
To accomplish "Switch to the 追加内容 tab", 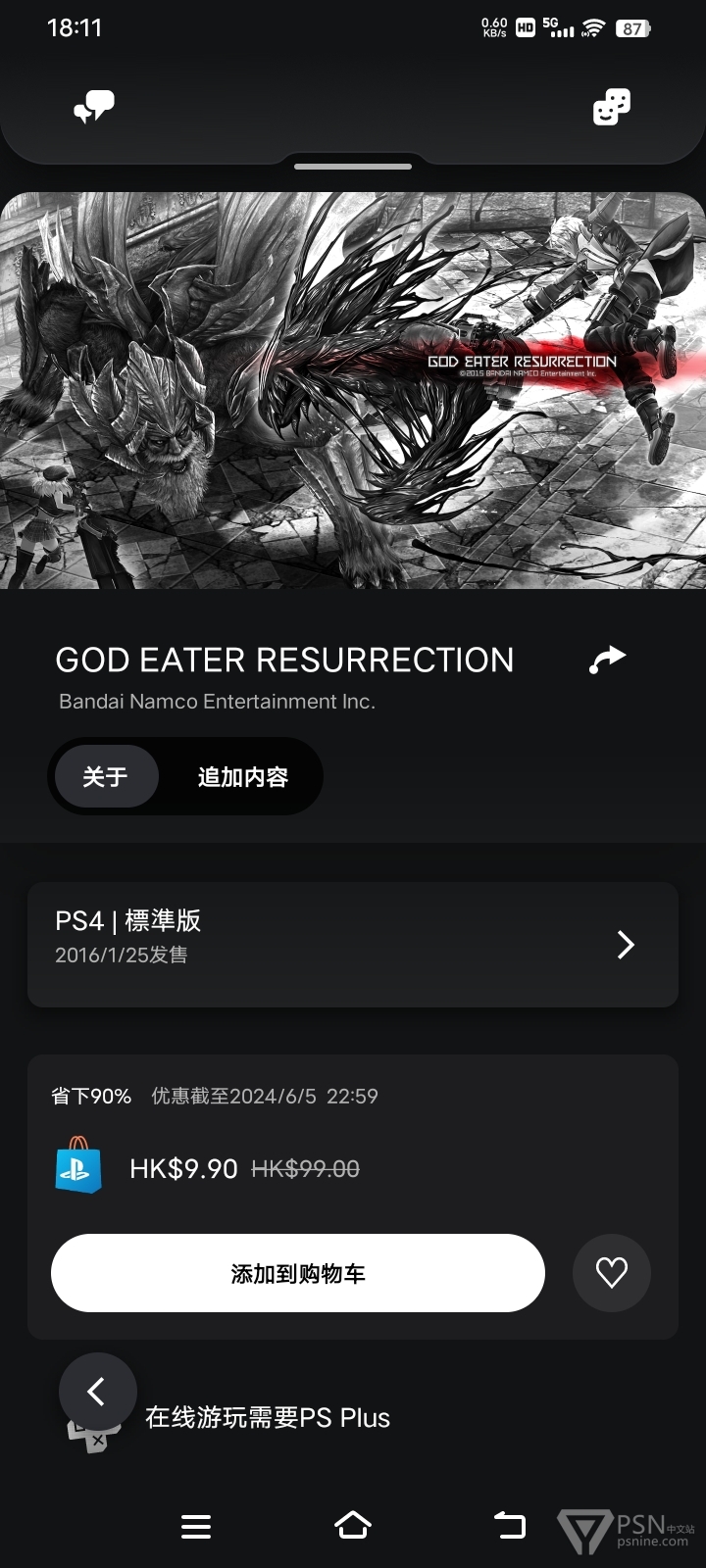I will coord(242,776).
